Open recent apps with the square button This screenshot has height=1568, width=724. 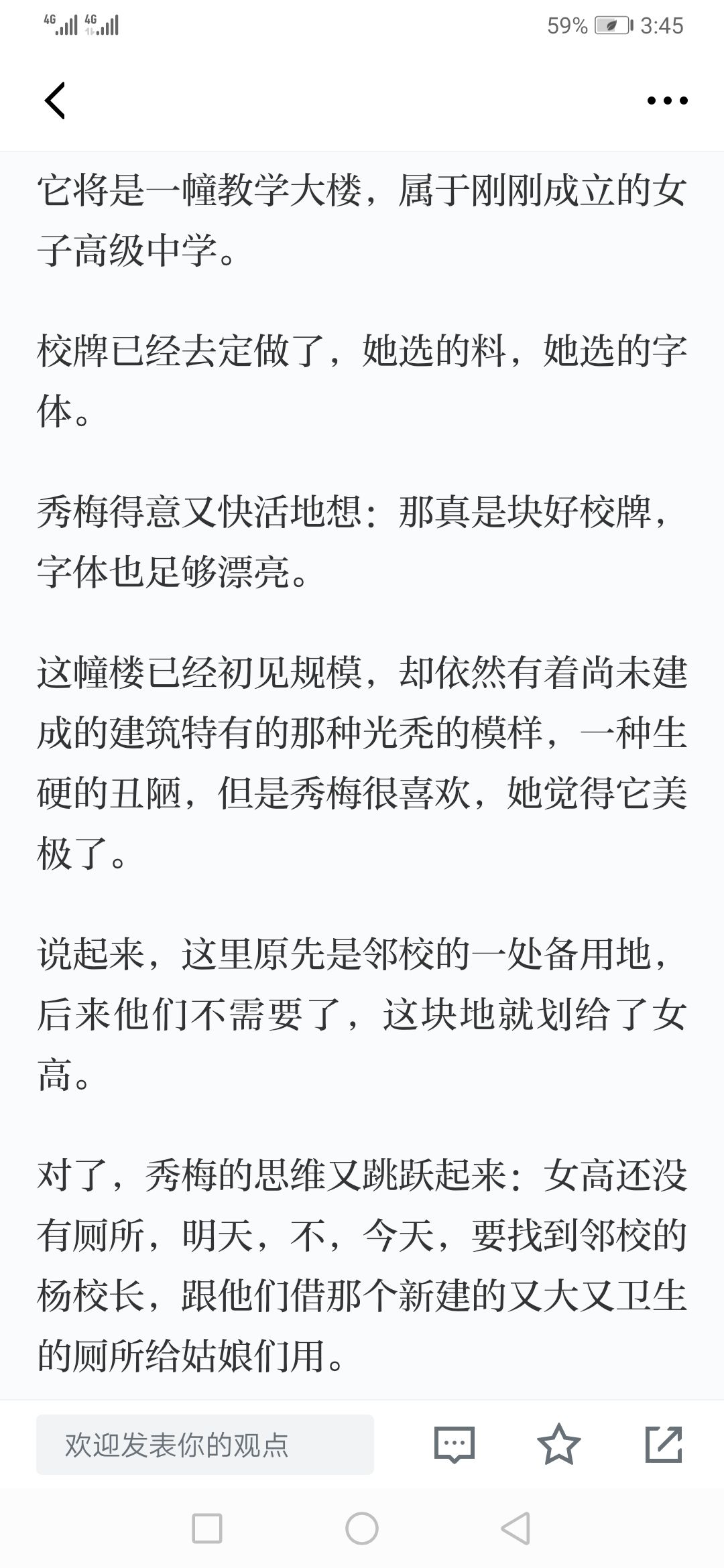[x=207, y=1528]
